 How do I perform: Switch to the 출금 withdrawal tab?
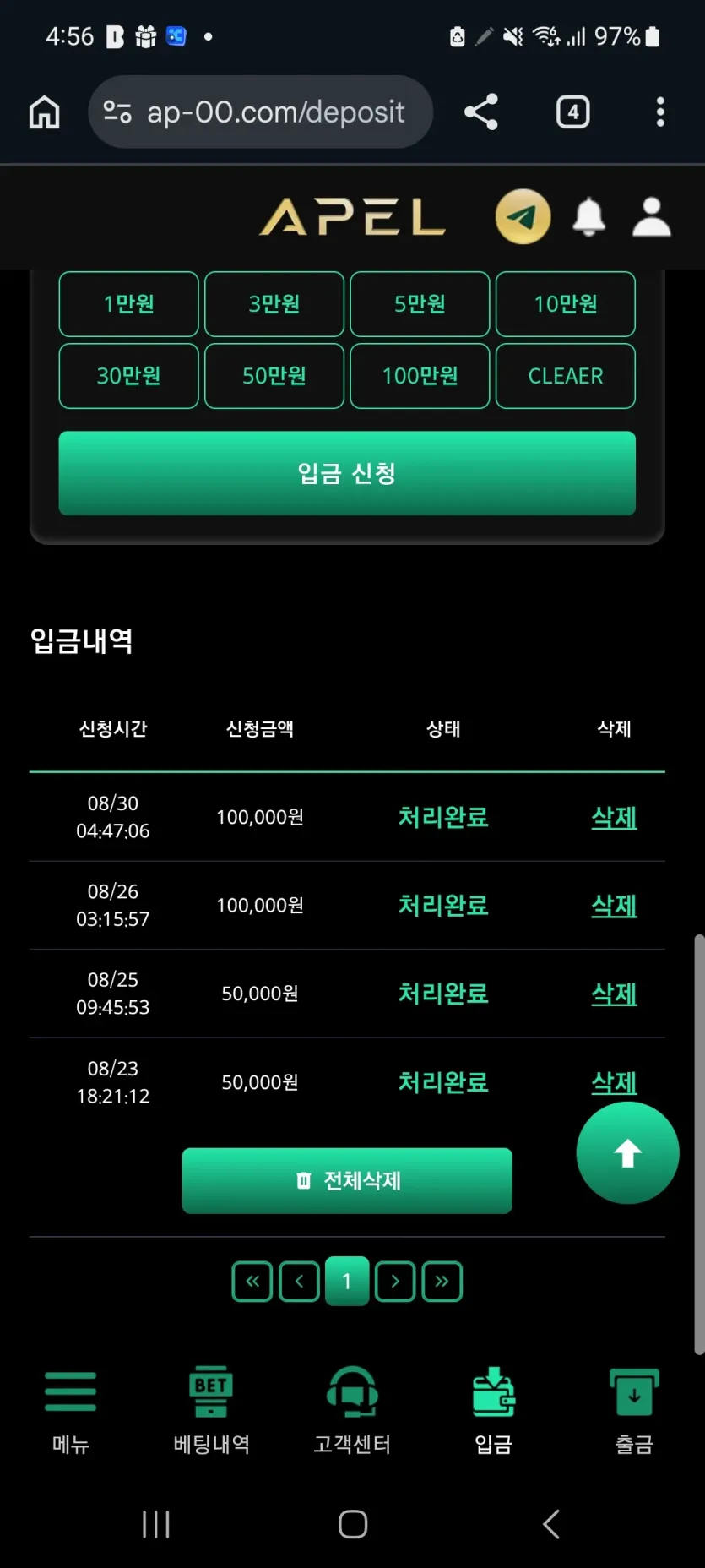tap(634, 1409)
